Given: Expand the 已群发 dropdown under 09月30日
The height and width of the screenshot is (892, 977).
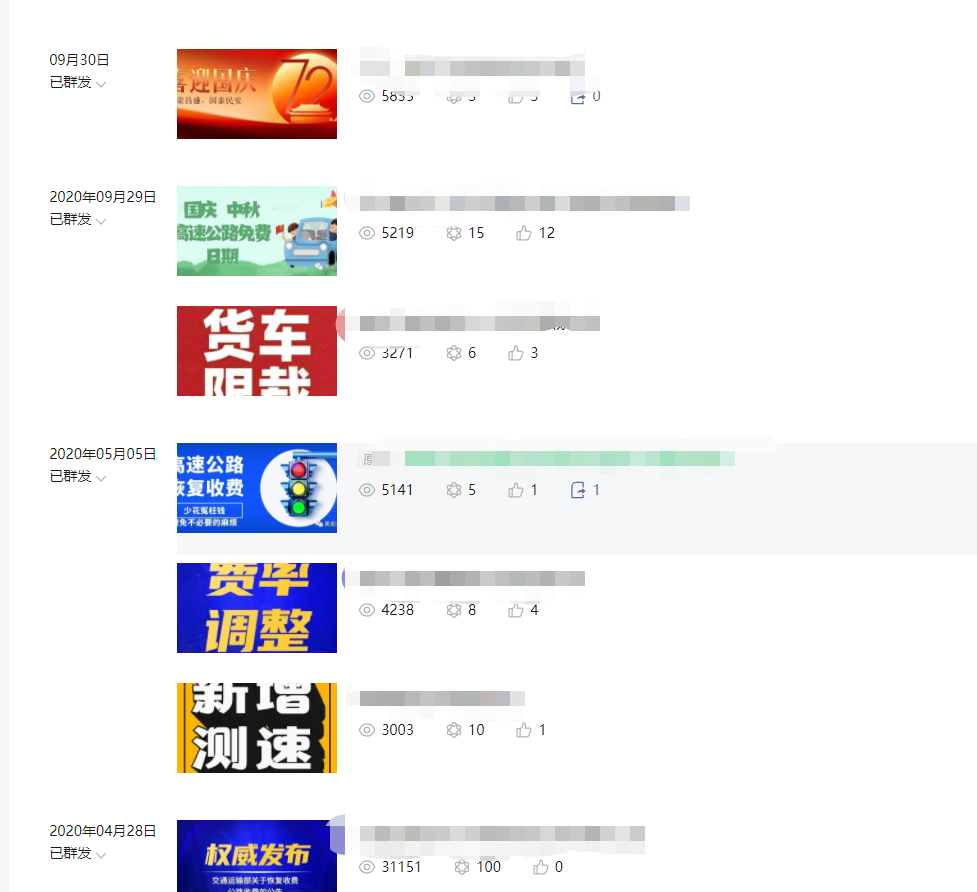Looking at the screenshot, I should click(78, 83).
